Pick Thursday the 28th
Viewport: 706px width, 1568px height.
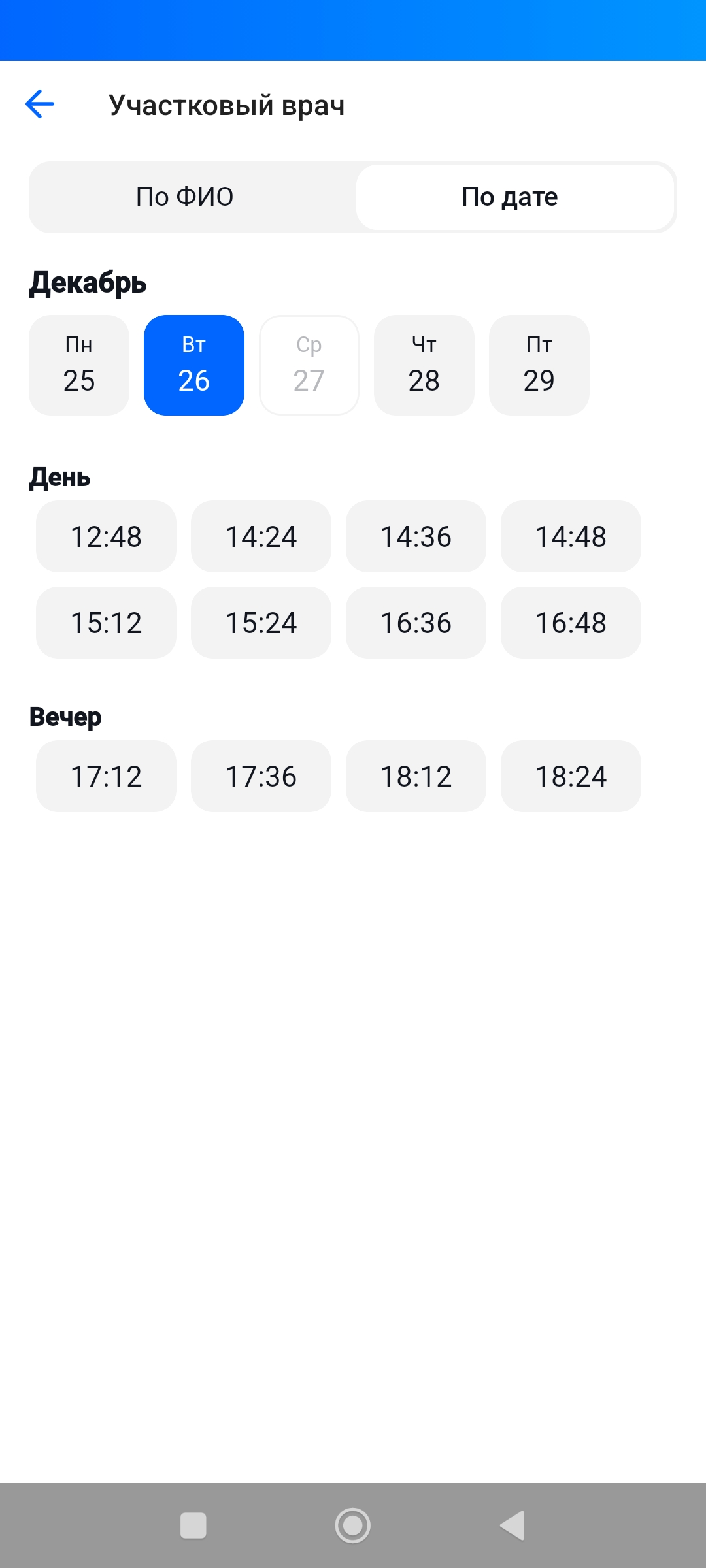[x=424, y=365]
